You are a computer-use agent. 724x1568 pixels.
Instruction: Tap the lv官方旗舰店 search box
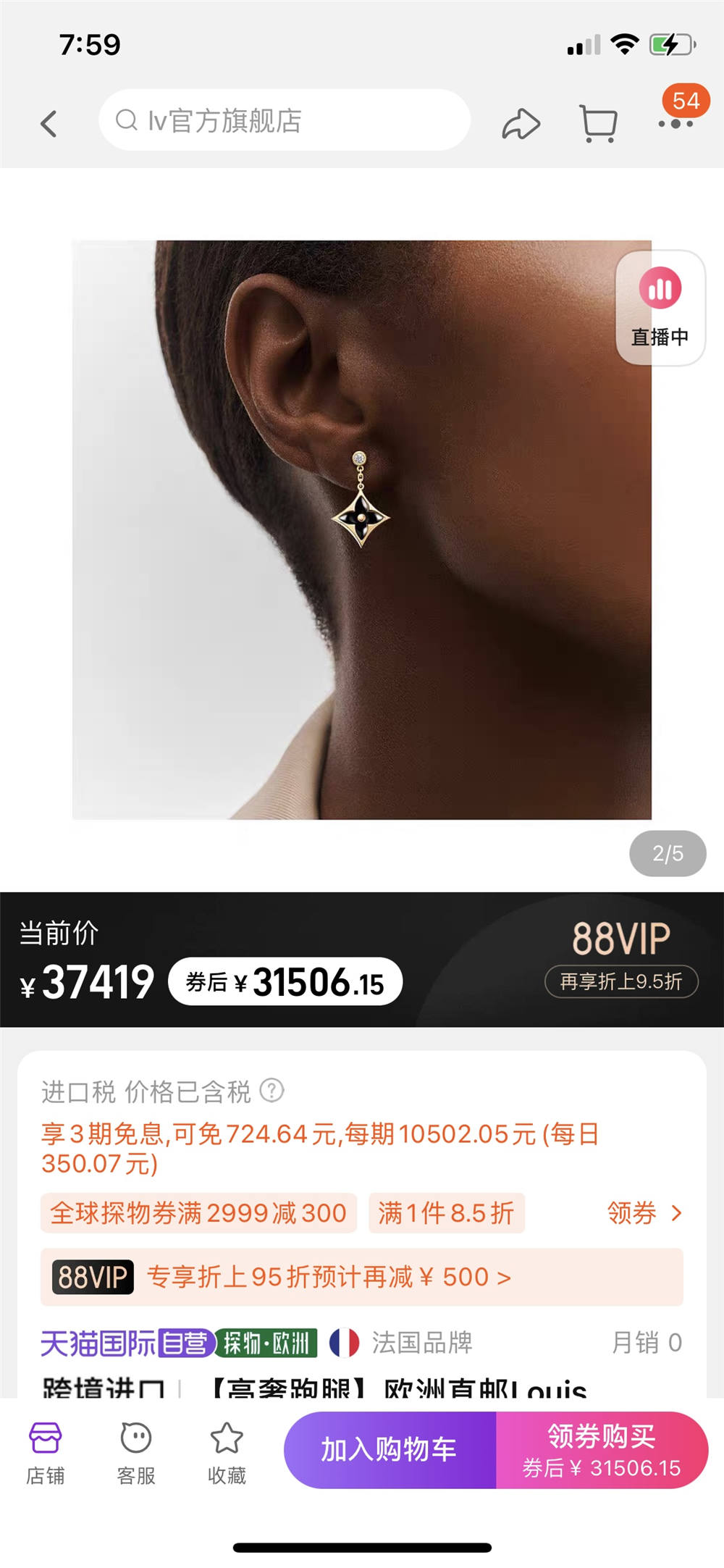tap(284, 120)
